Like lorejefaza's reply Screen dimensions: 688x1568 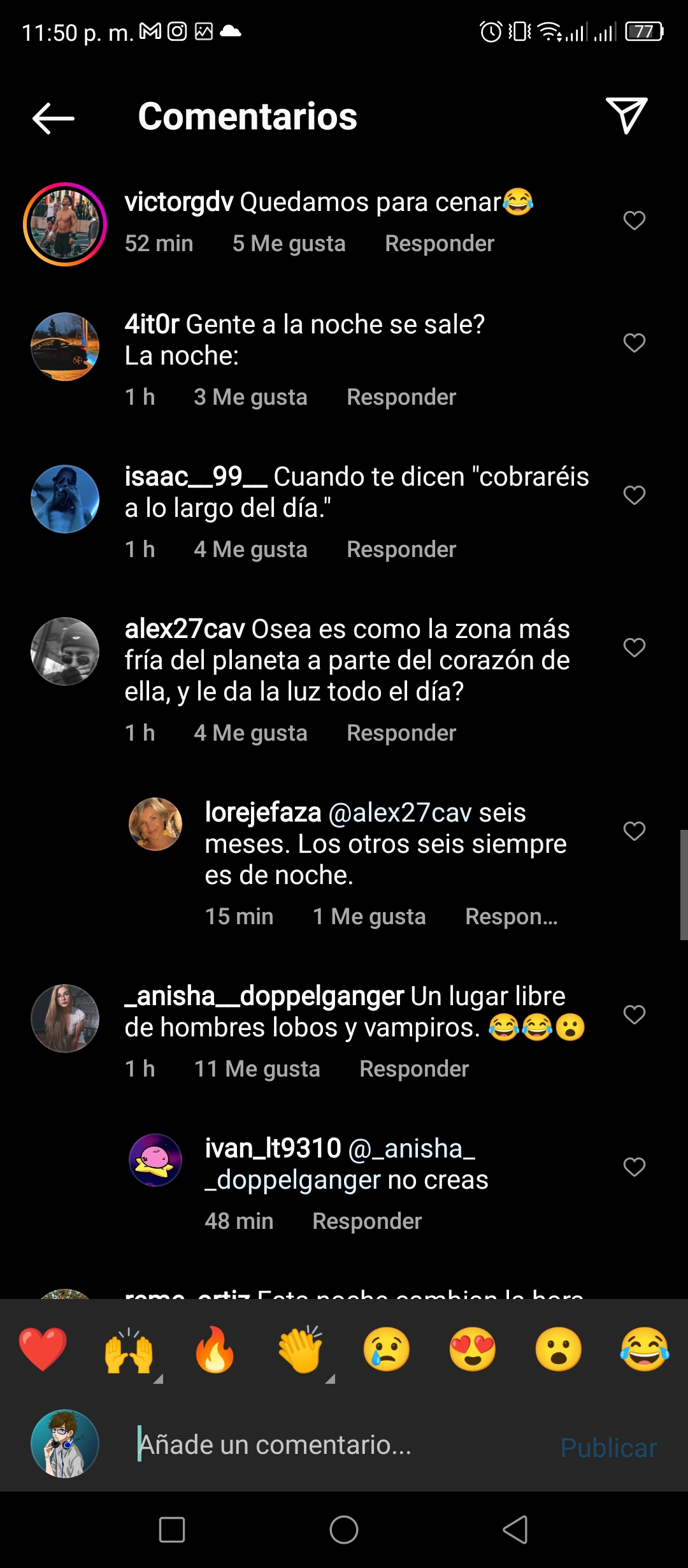(x=634, y=831)
